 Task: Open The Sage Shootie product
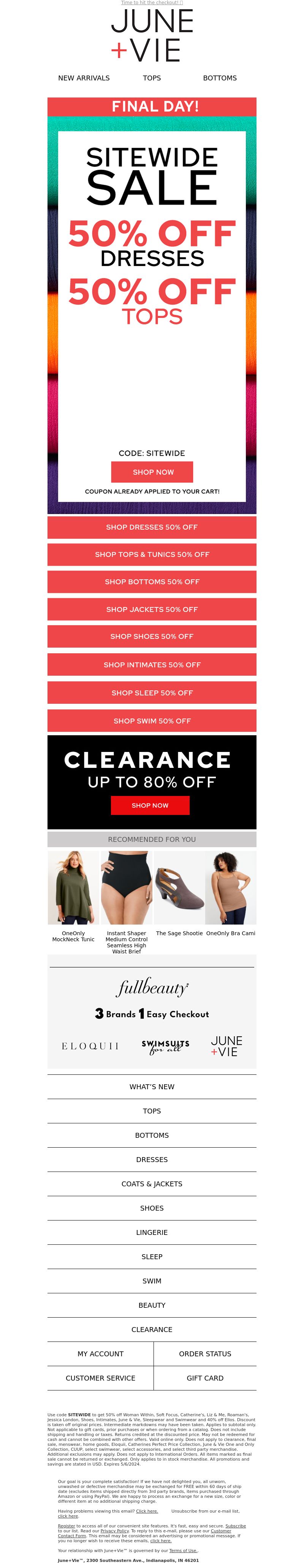click(x=179, y=888)
